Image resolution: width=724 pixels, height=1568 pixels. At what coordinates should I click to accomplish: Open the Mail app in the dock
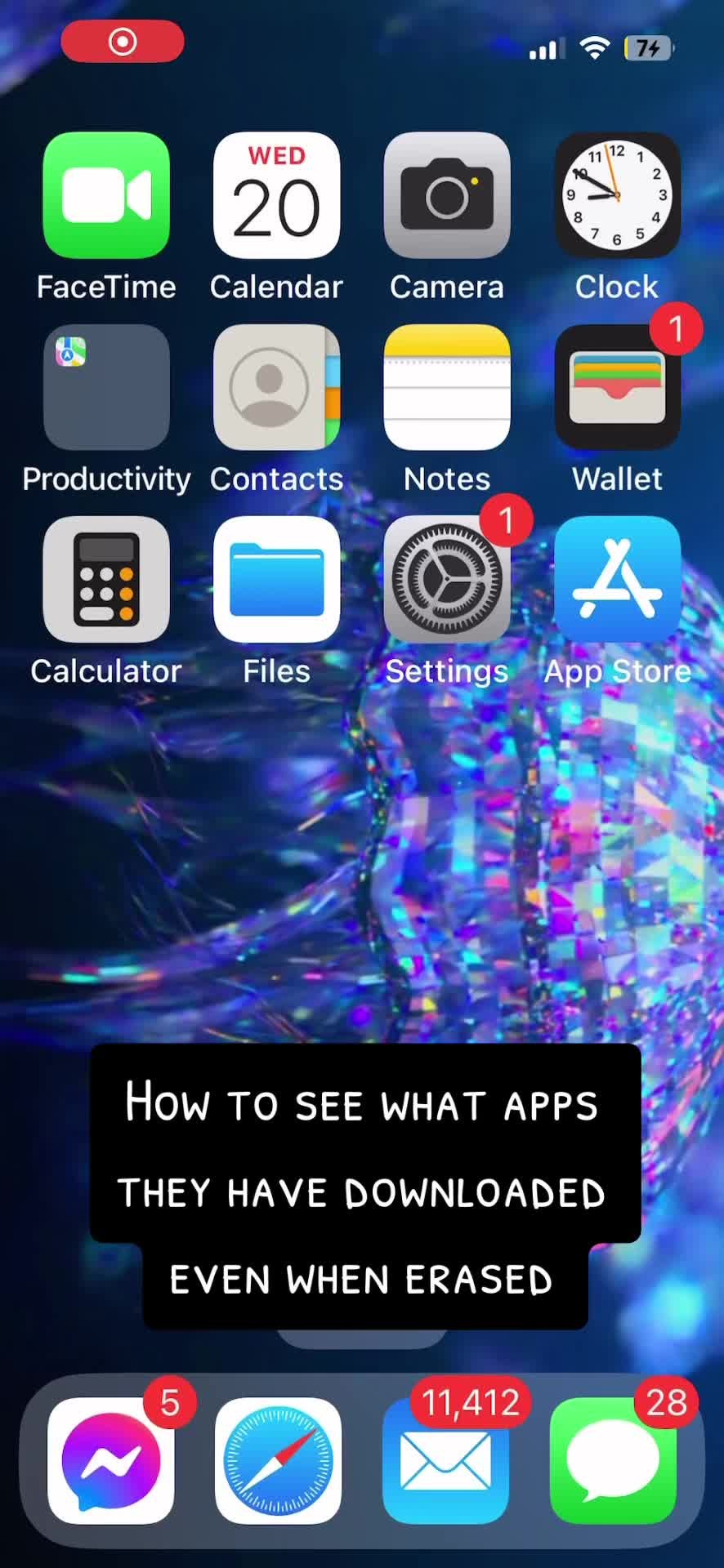(x=445, y=1460)
